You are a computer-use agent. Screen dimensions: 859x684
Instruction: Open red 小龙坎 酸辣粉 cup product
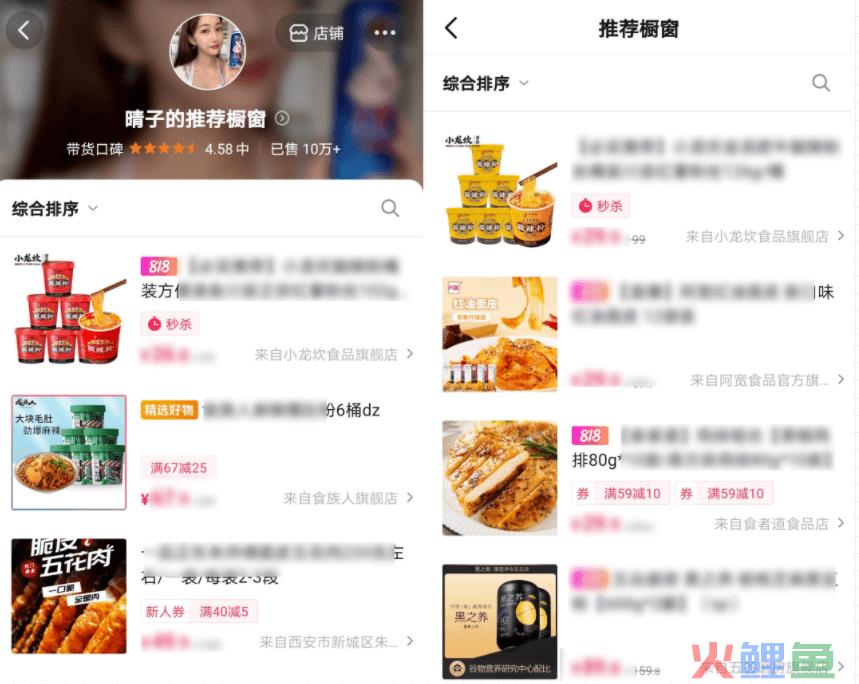[x=68, y=309]
